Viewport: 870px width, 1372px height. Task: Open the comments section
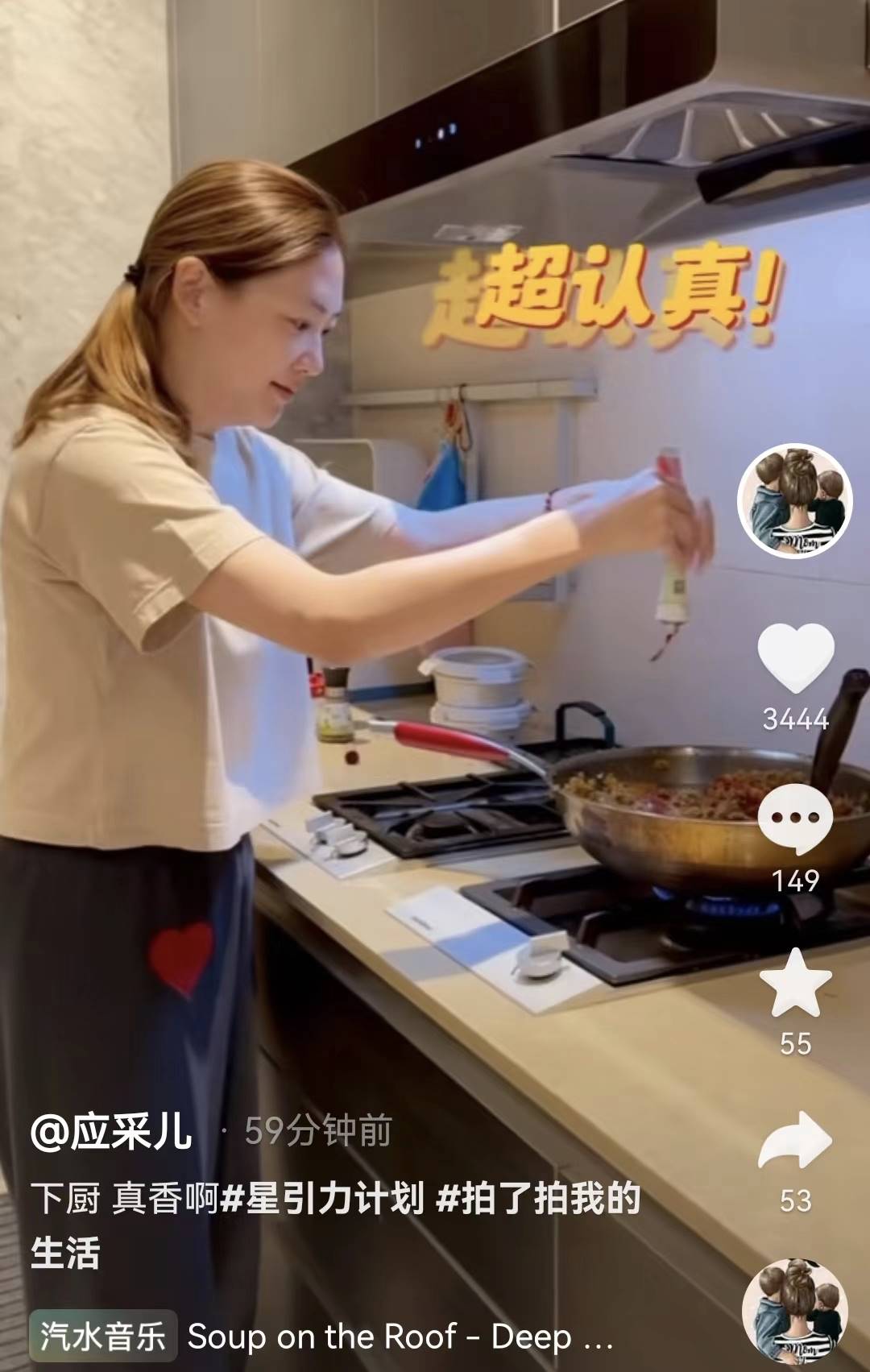pos(796,819)
